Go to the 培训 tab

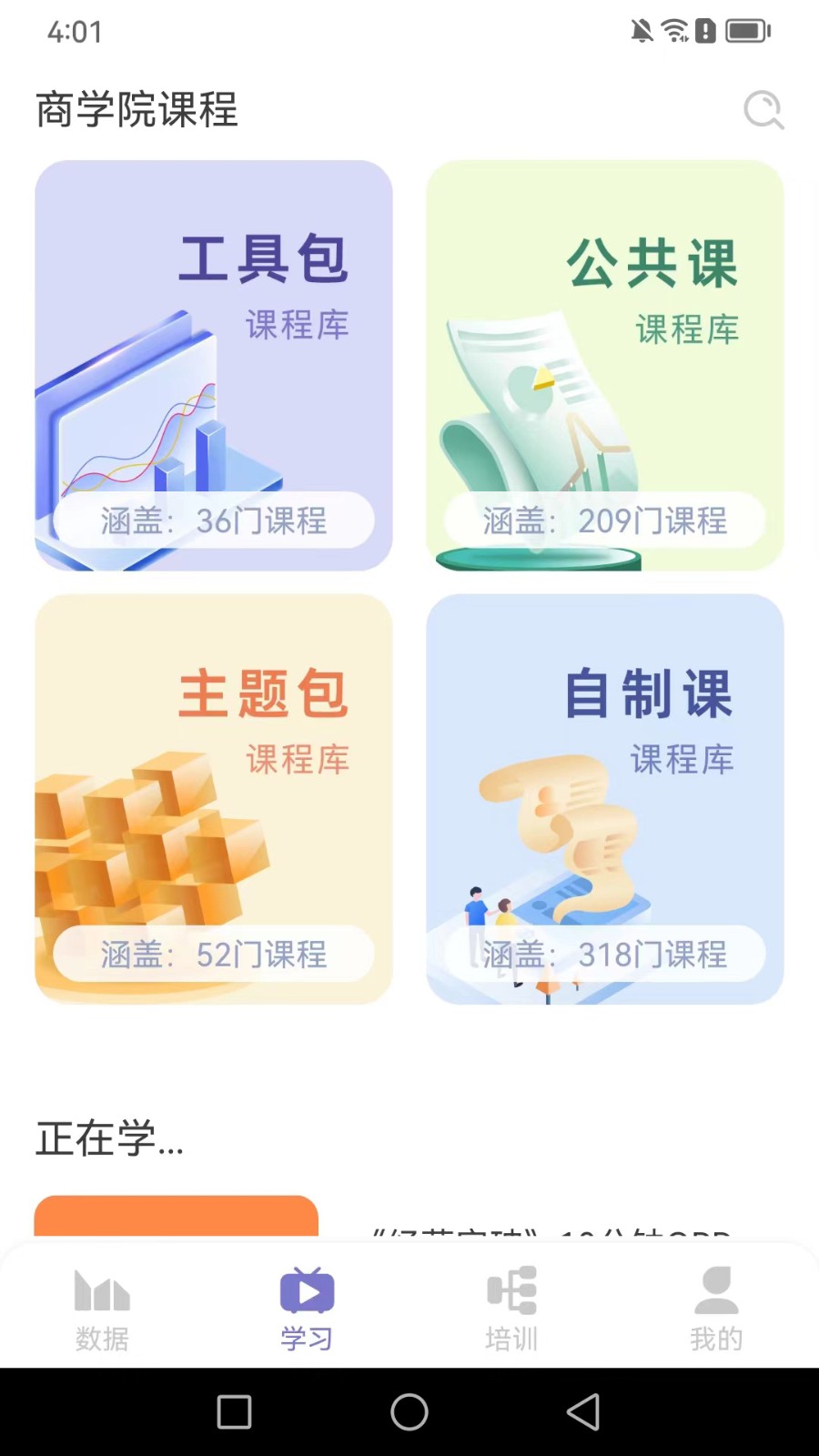511,1309
